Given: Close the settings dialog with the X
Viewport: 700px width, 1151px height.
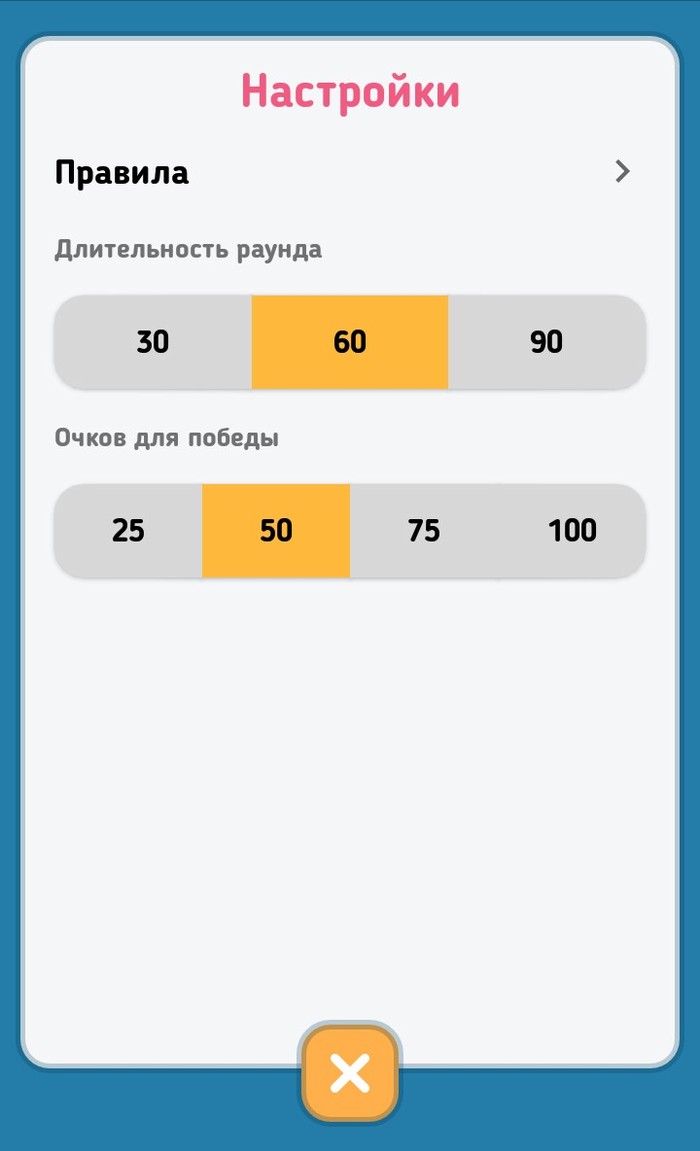Looking at the screenshot, I should tap(350, 1074).
